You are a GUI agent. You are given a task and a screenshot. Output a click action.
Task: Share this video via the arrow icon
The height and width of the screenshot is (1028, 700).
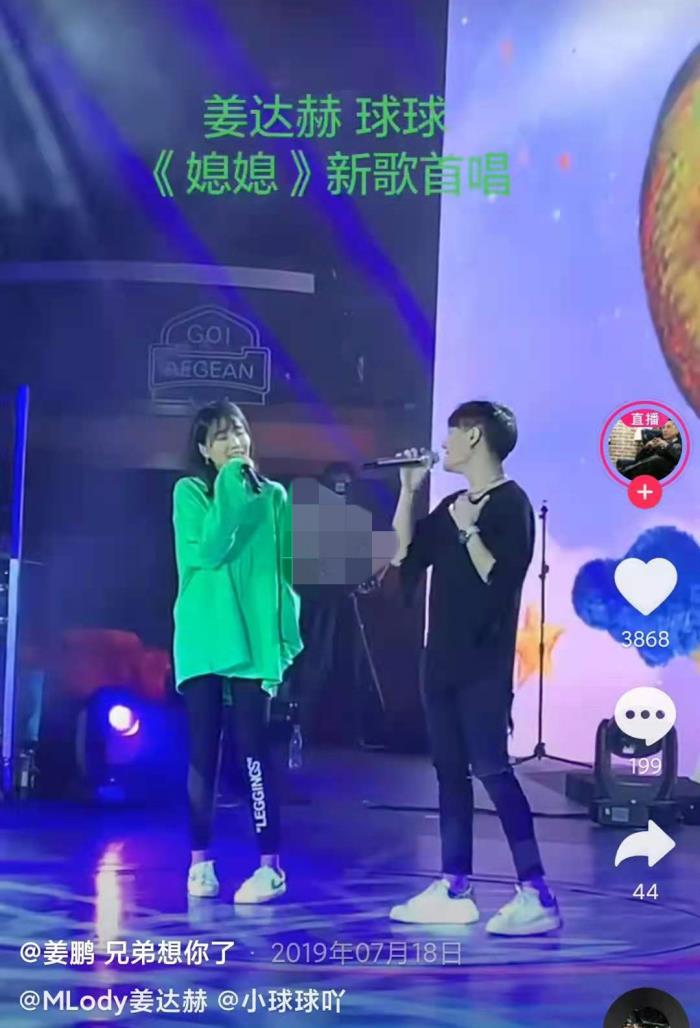point(645,846)
